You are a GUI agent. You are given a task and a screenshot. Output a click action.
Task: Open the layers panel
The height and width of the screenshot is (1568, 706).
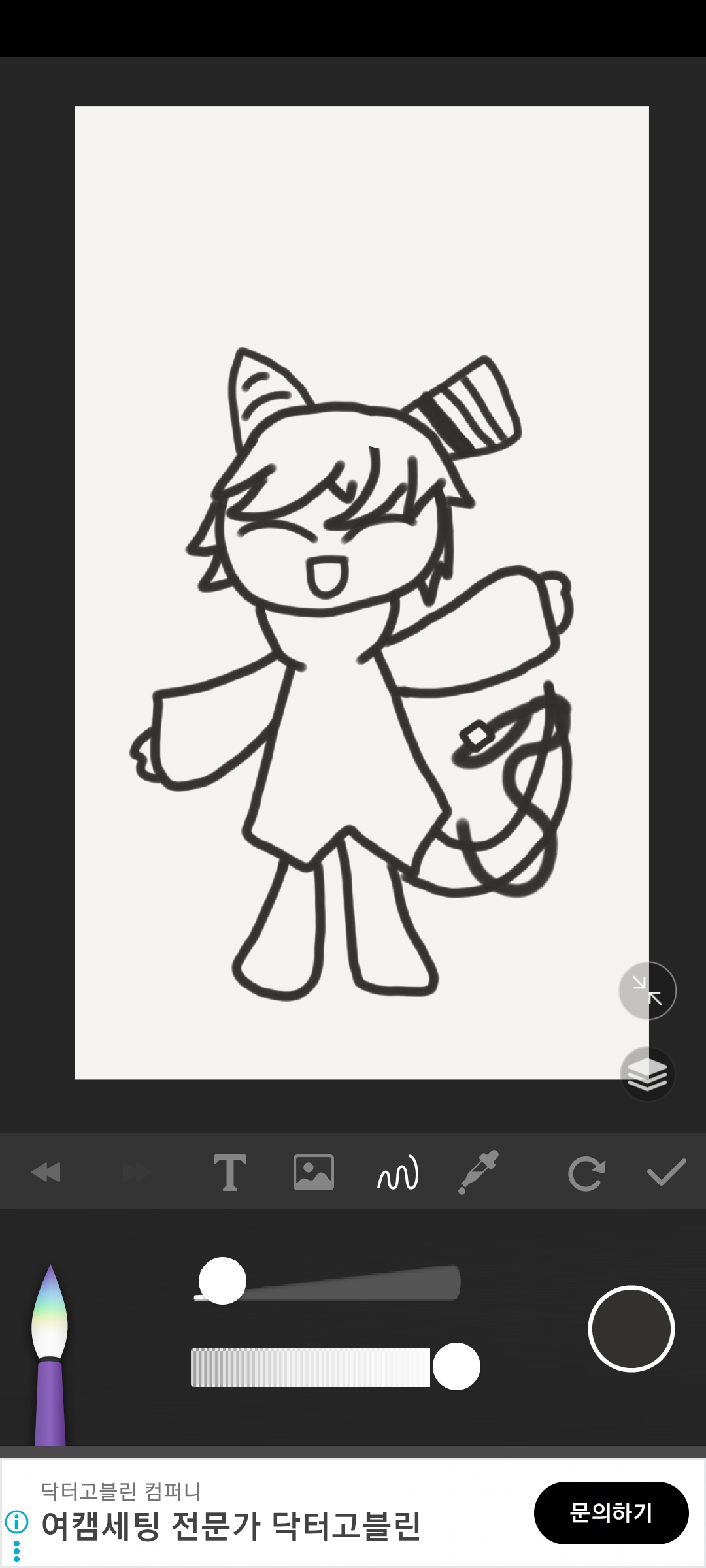pos(647,1074)
